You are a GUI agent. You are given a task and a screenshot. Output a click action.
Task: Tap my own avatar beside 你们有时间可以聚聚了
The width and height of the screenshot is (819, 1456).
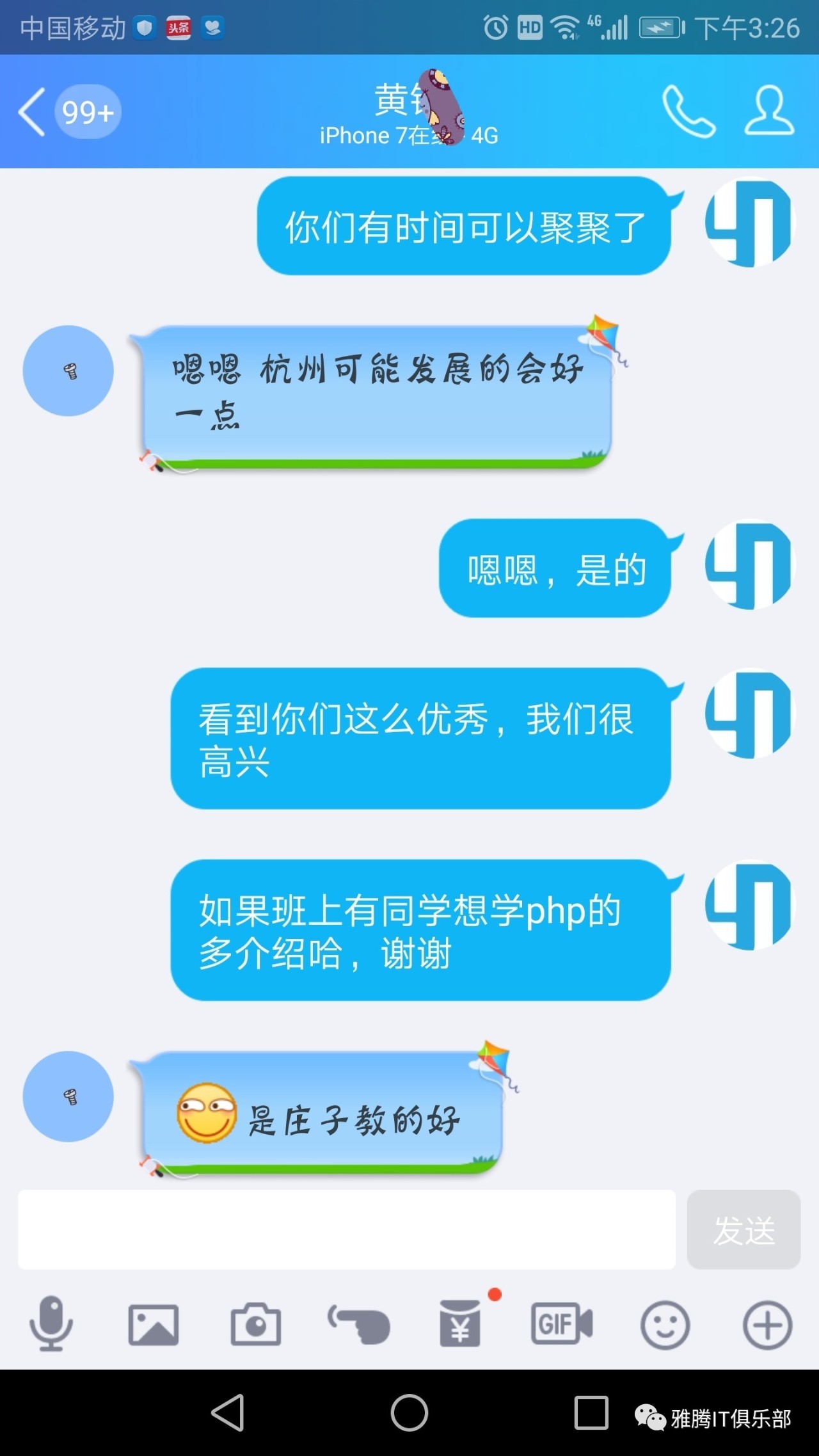coord(749,222)
